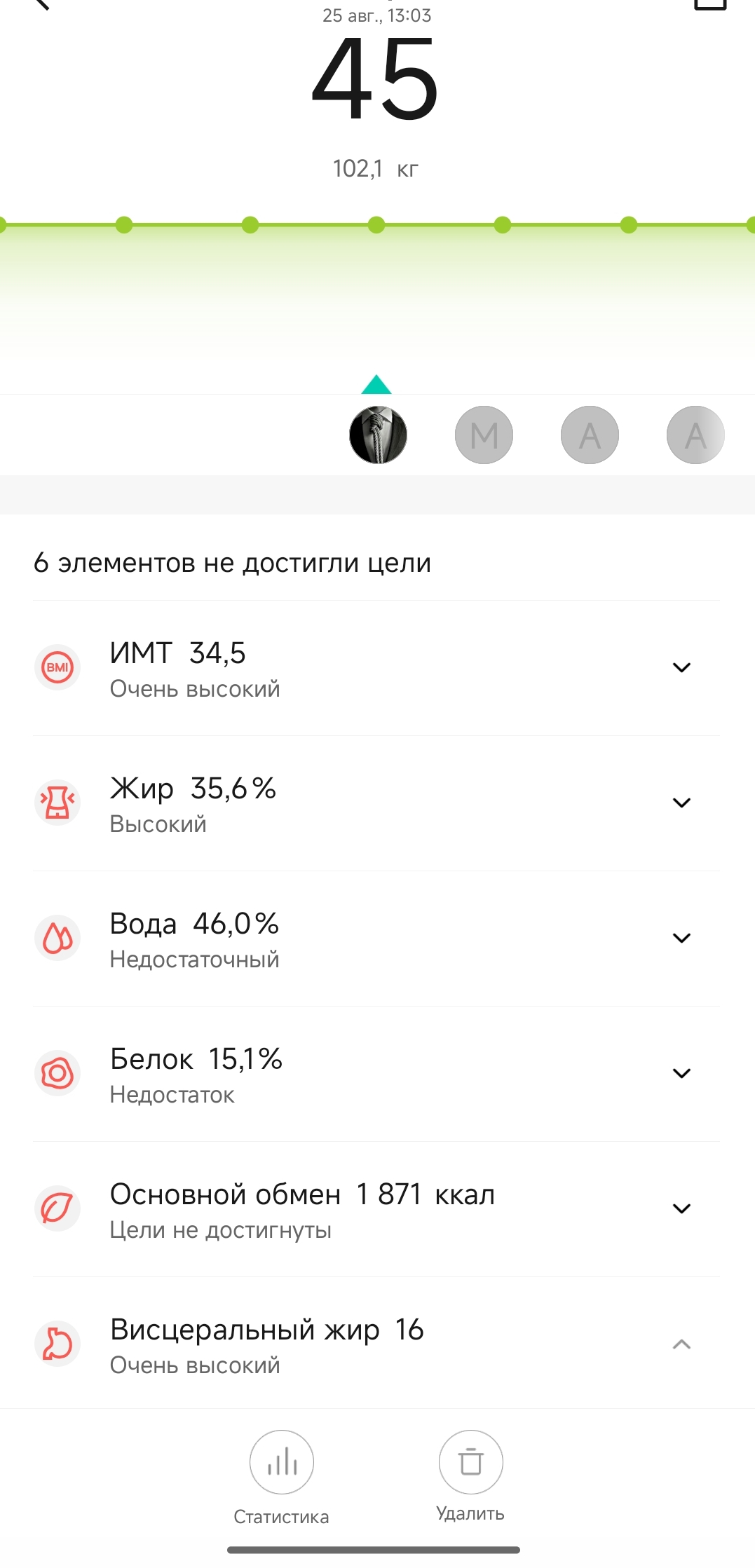Switch to the M user profile
This screenshot has width=755, height=1568.
[484, 435]
